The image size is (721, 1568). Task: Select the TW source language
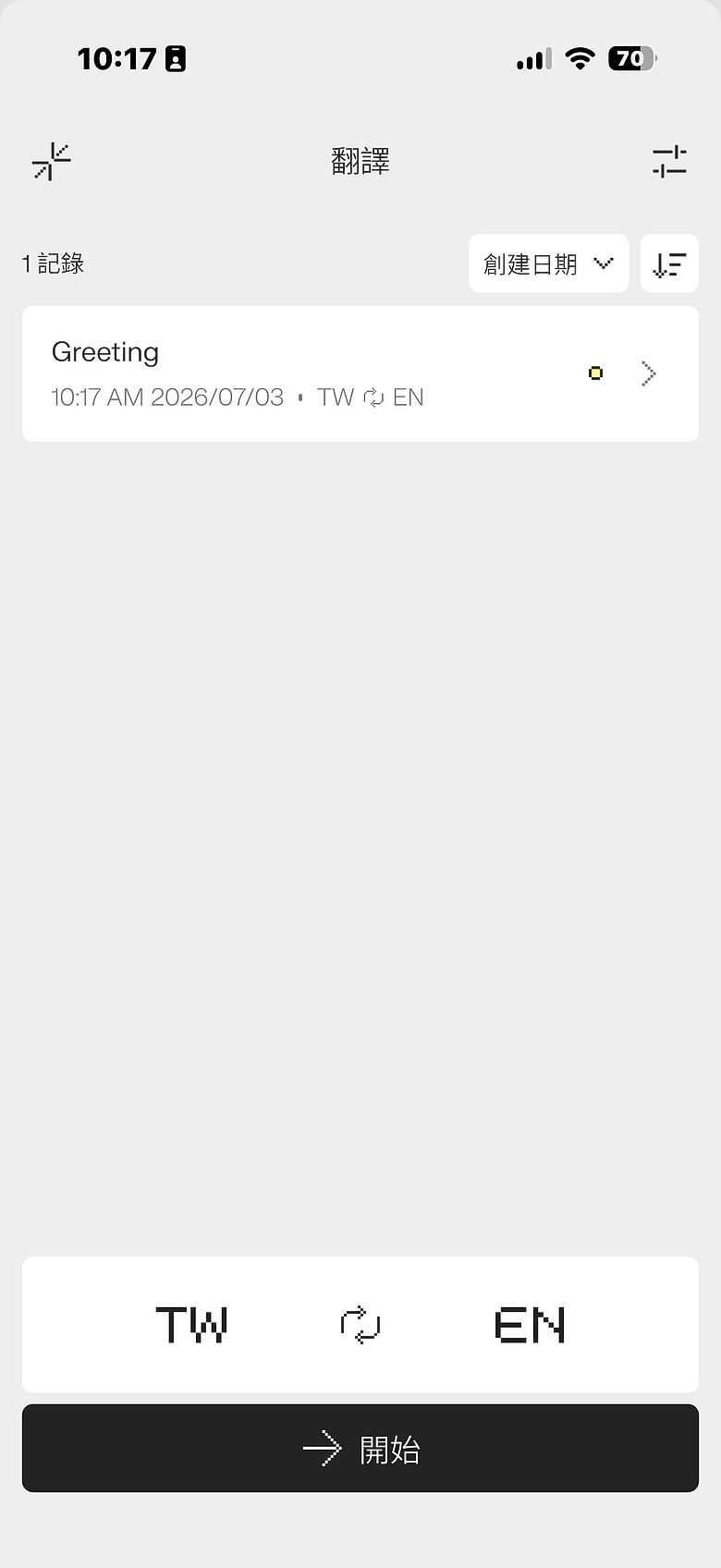coord(191,1325)
